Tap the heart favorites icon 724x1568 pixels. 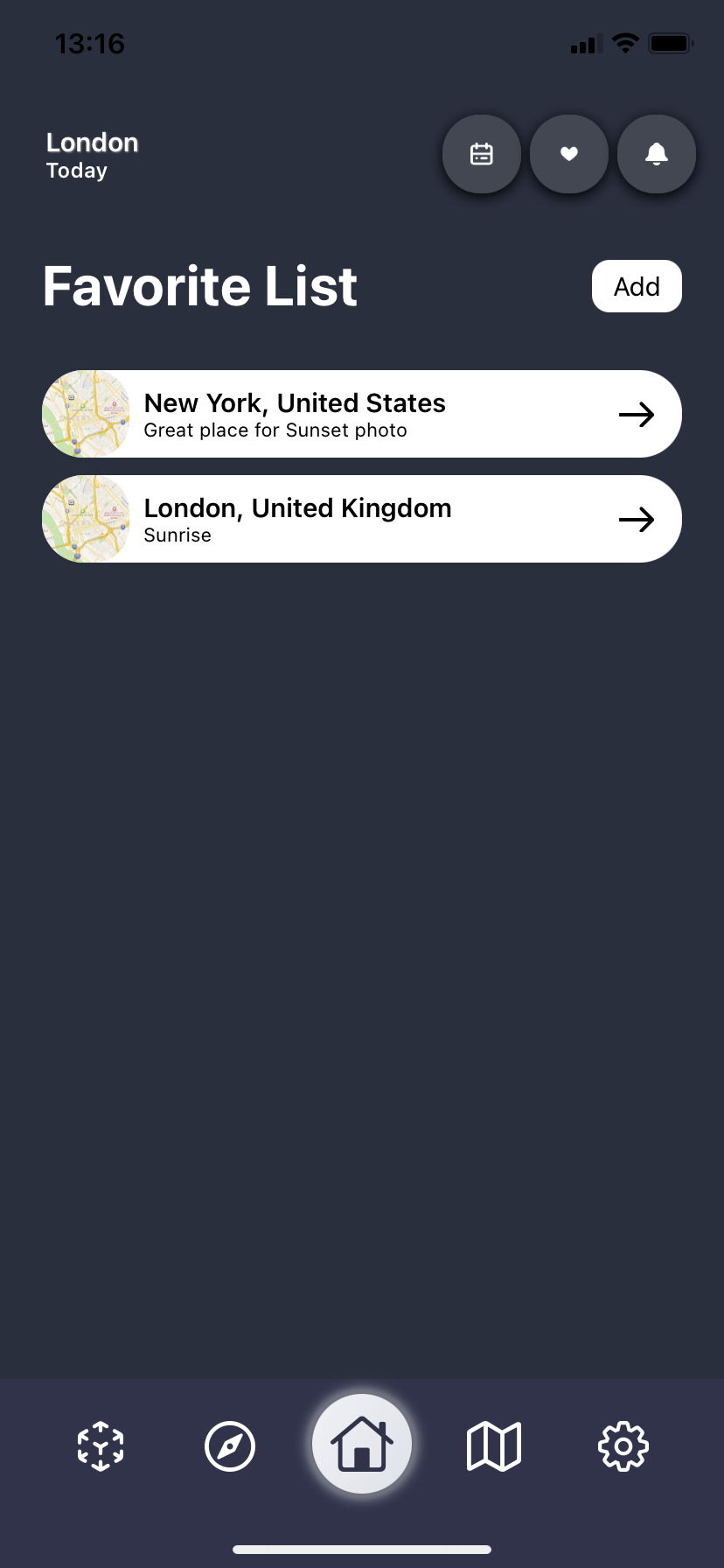pos(569,154)
